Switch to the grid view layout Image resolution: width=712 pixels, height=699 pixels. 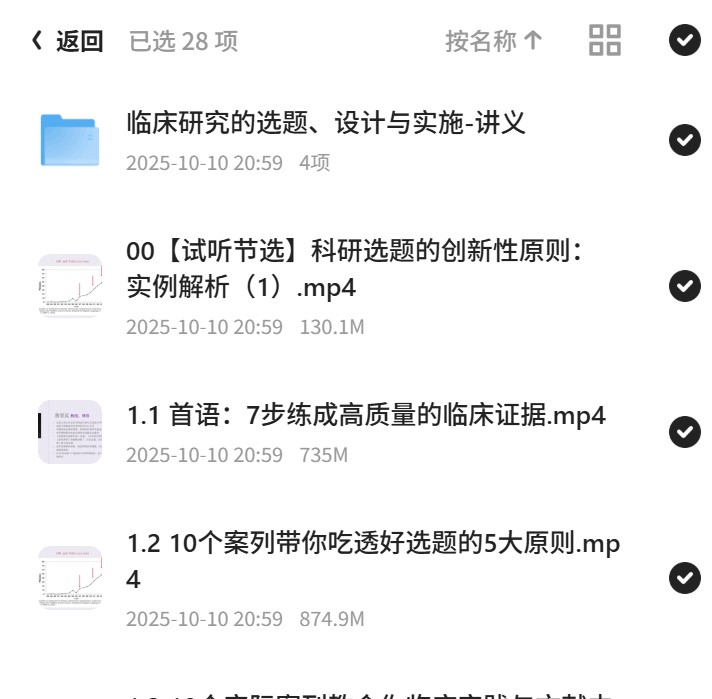pyautogui.click(x=605, y=40)
